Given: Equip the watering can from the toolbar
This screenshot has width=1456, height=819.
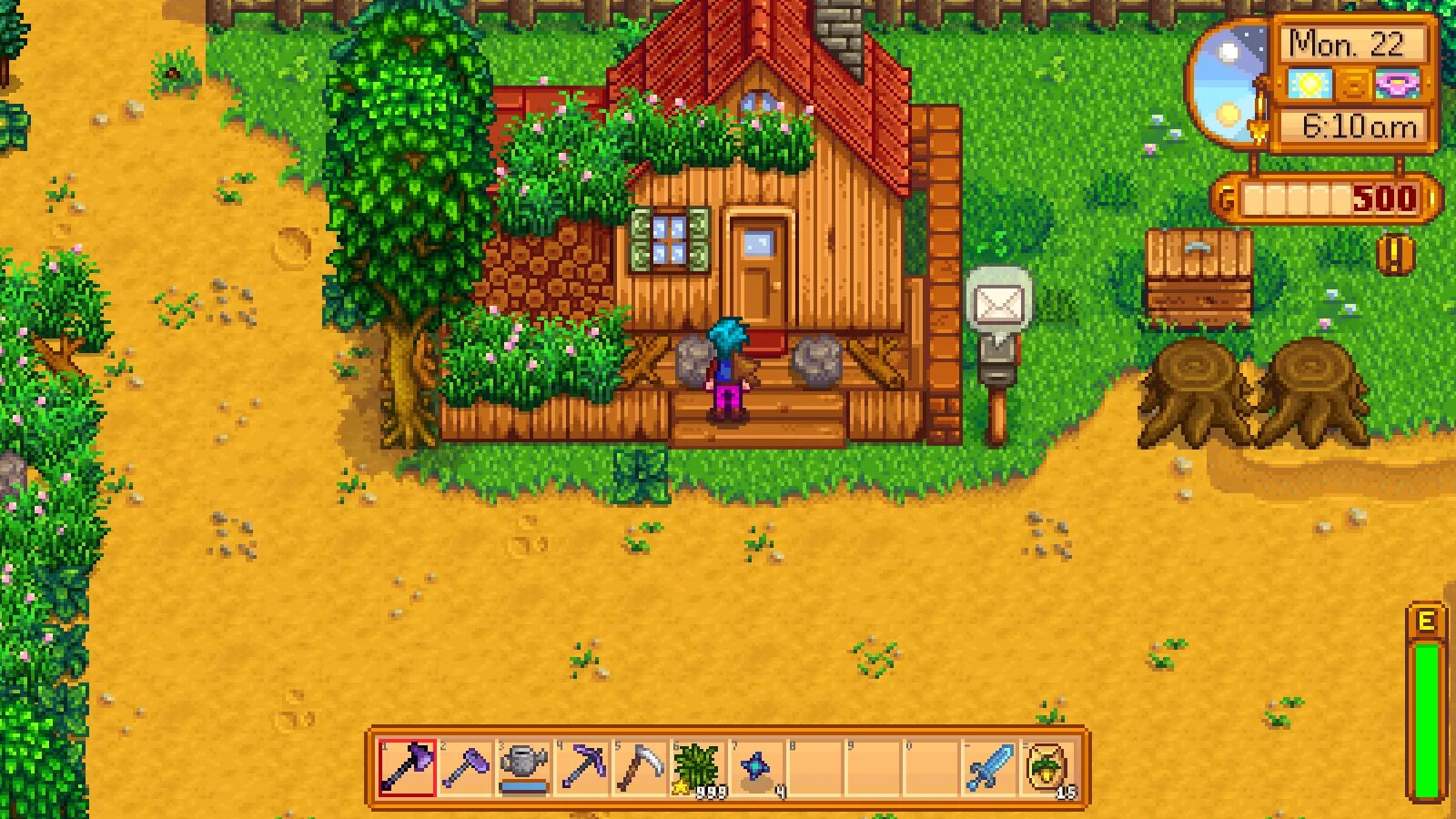Looking at the screenshot, I should (523, 767).
